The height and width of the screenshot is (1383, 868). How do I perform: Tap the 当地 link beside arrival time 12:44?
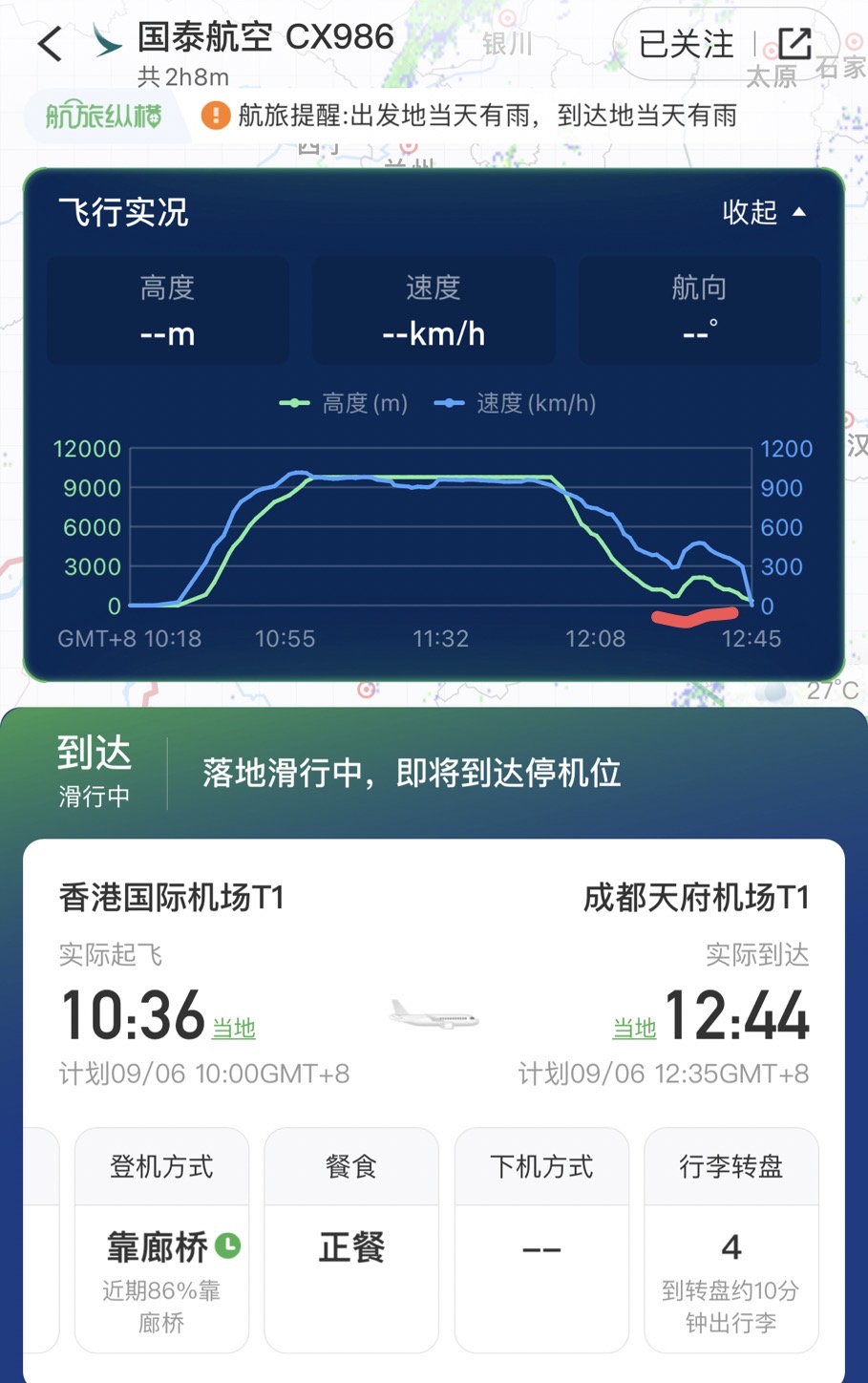click(634, 1028)
